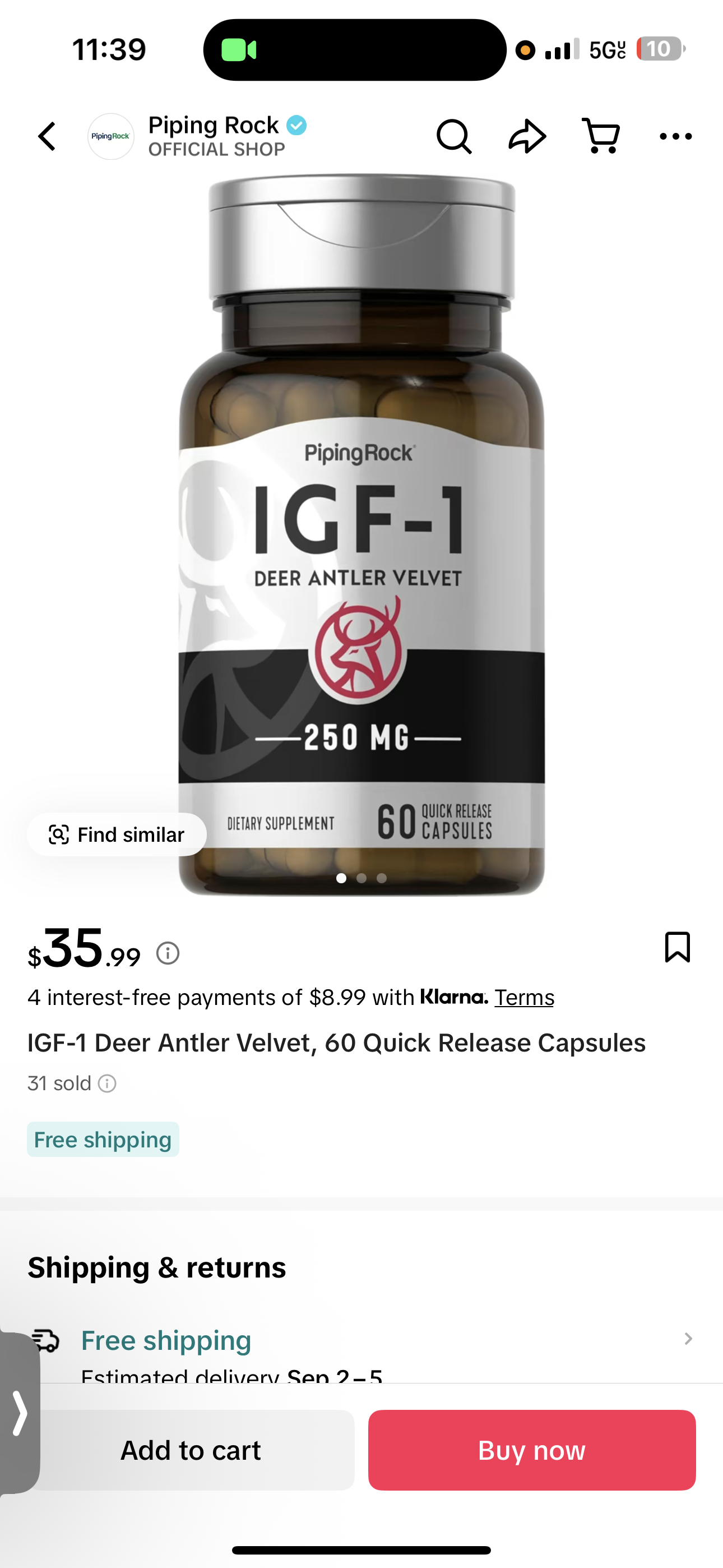
Task: Bookmark the IGF-1 Deer Antler Velvet
Action: pyautogui.click(x=678, y=947)
